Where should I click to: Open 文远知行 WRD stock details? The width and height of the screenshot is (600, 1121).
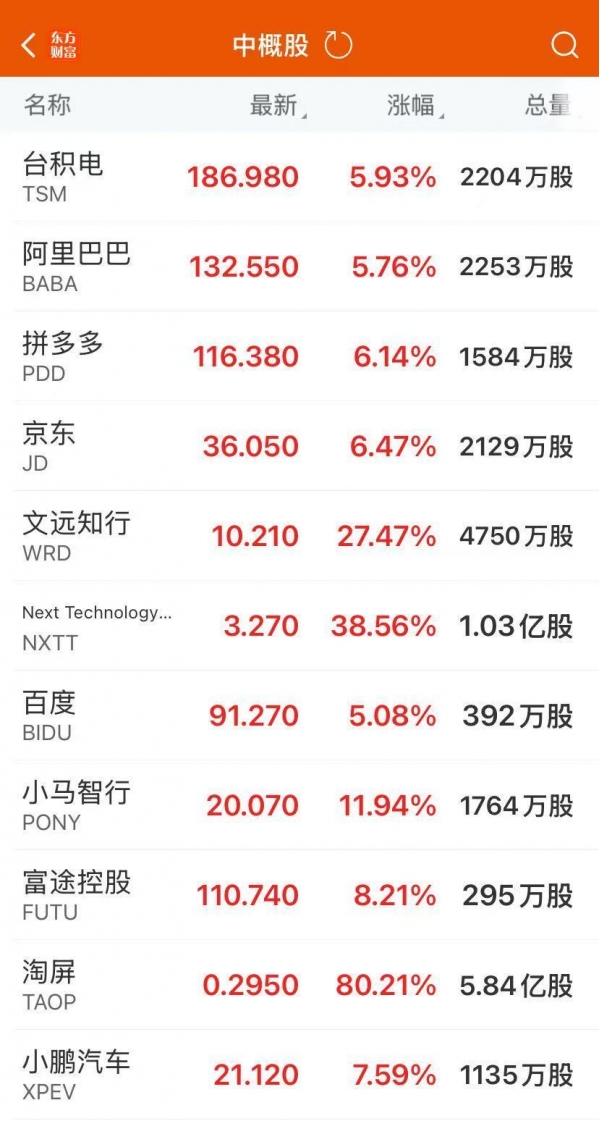tap(300, 536)
